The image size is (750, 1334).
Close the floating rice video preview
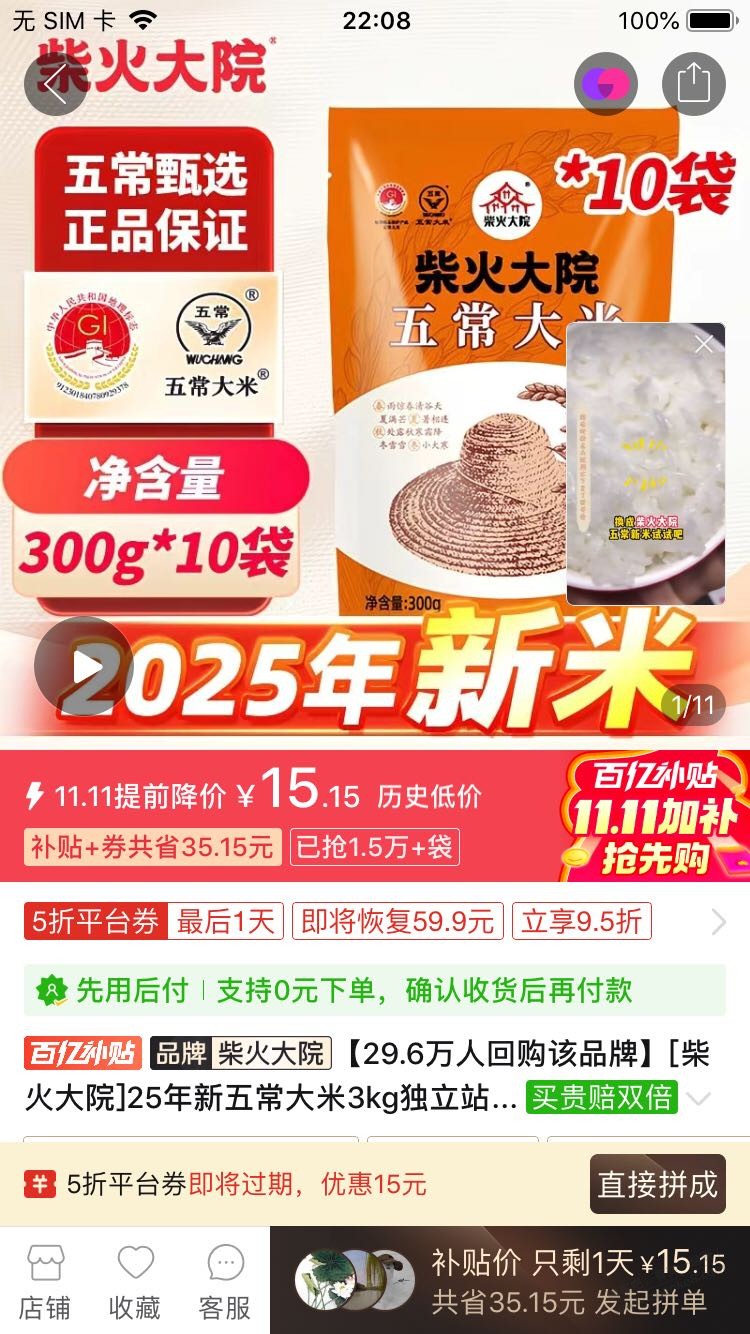coord(704,344)
